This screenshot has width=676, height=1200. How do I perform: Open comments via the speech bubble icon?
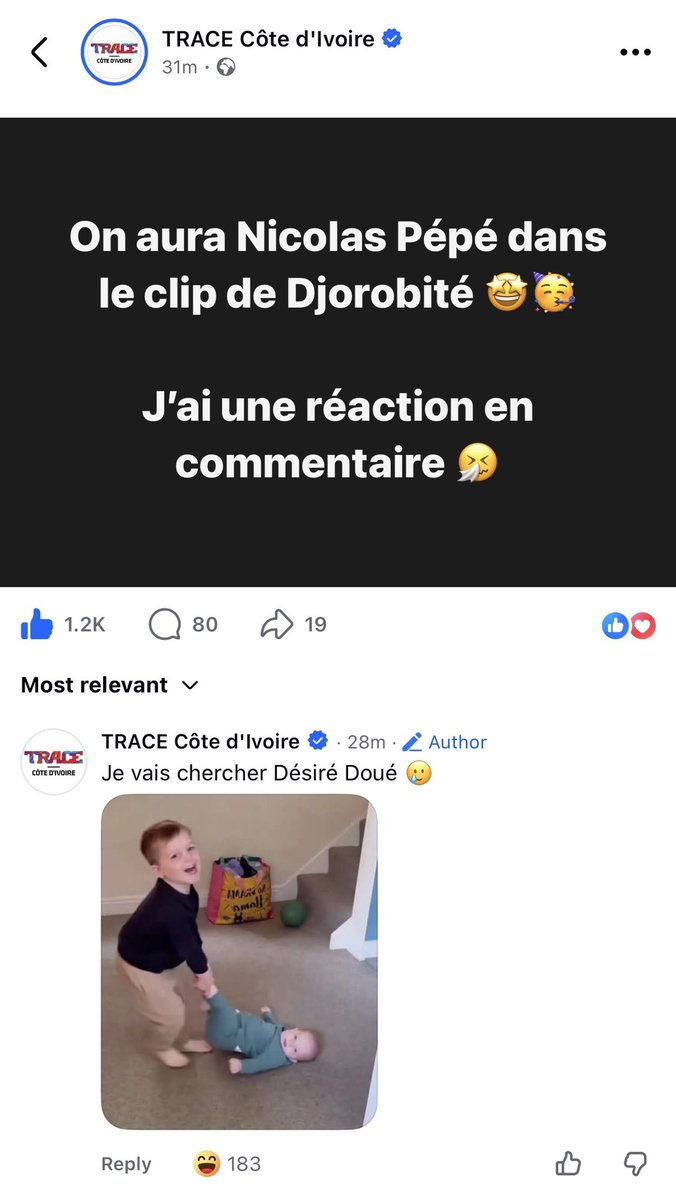[164, 625]
